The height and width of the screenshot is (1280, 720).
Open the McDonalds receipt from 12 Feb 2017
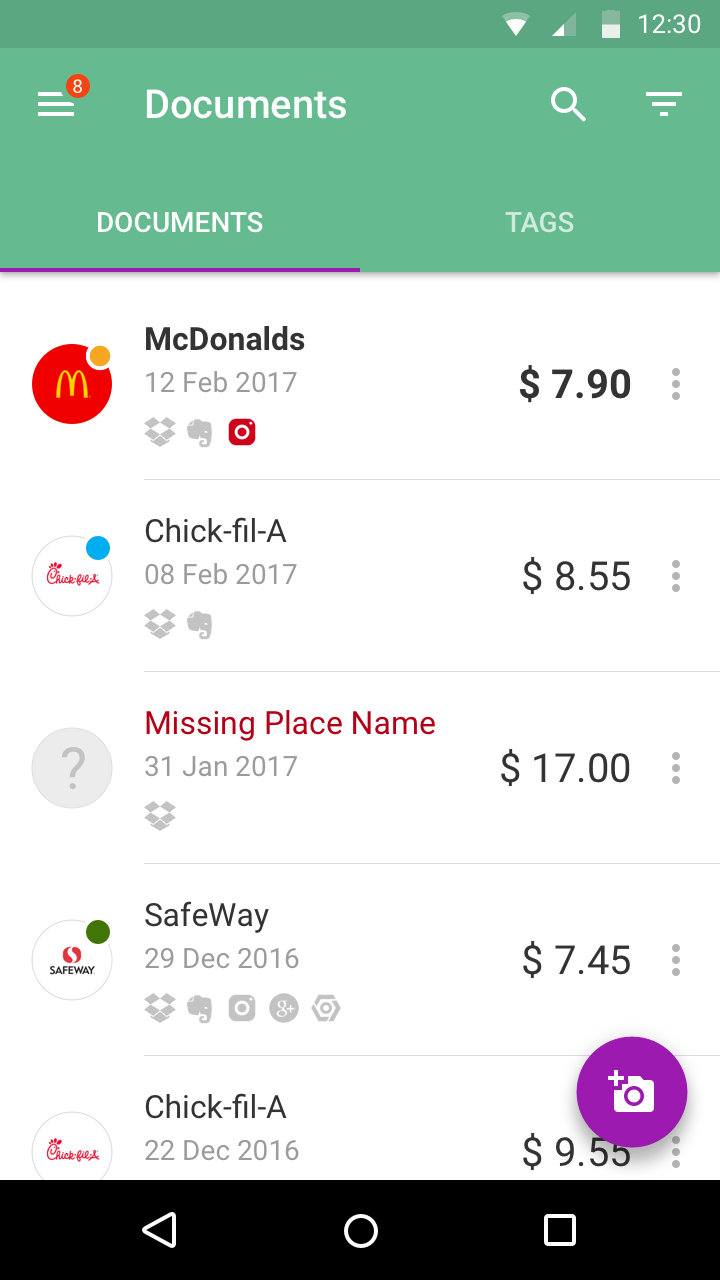[x=330, y=384]
